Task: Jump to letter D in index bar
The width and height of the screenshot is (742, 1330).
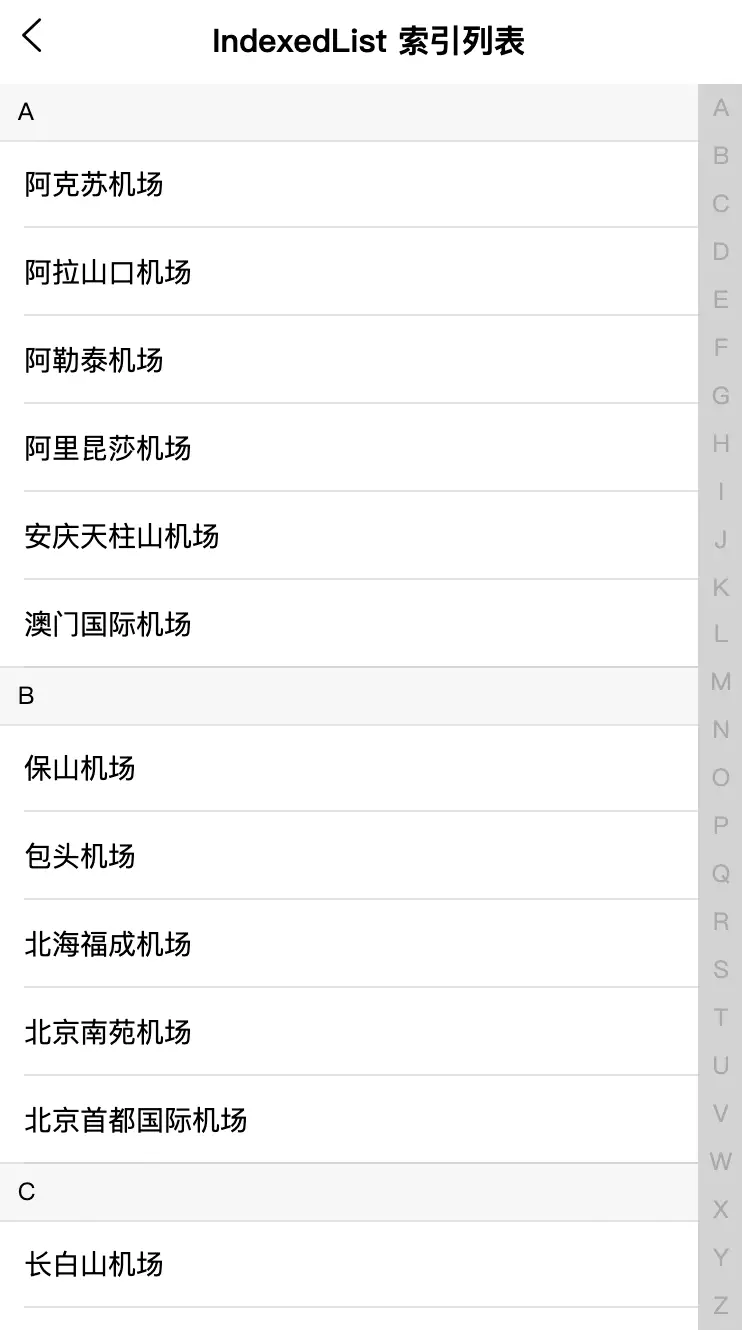Action: point(720,252)
